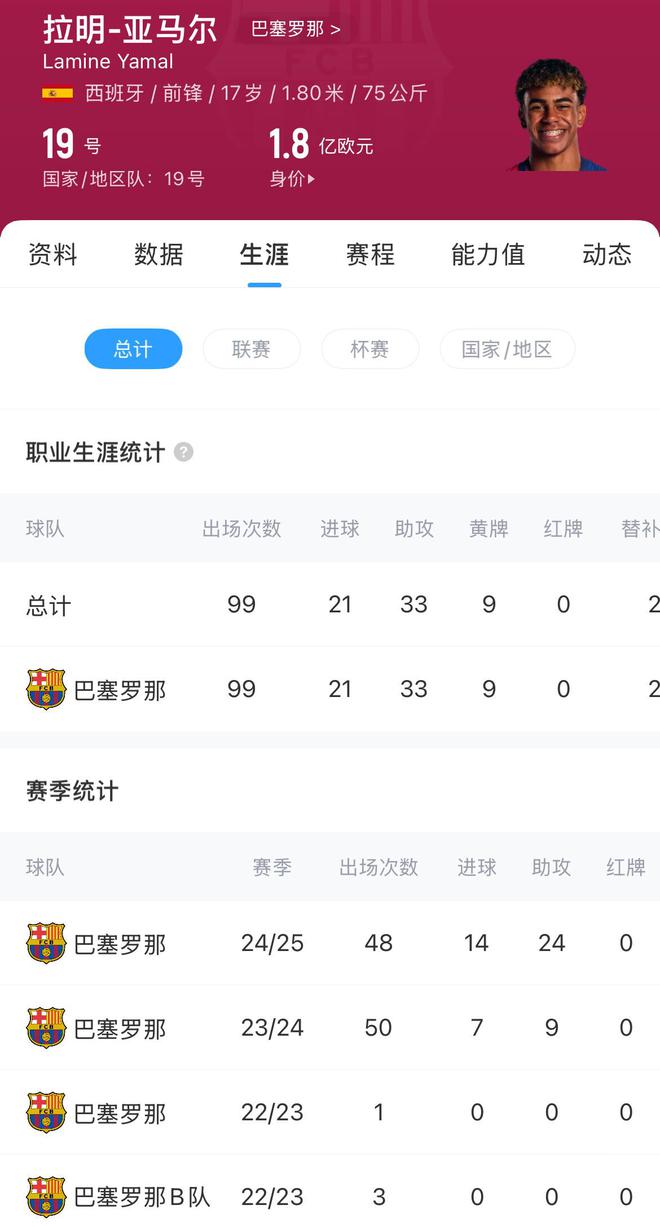The width and height of the screenshot is (660, 1227).
Task: Select the 总计 filter chip
Action: tap(133, 349)
